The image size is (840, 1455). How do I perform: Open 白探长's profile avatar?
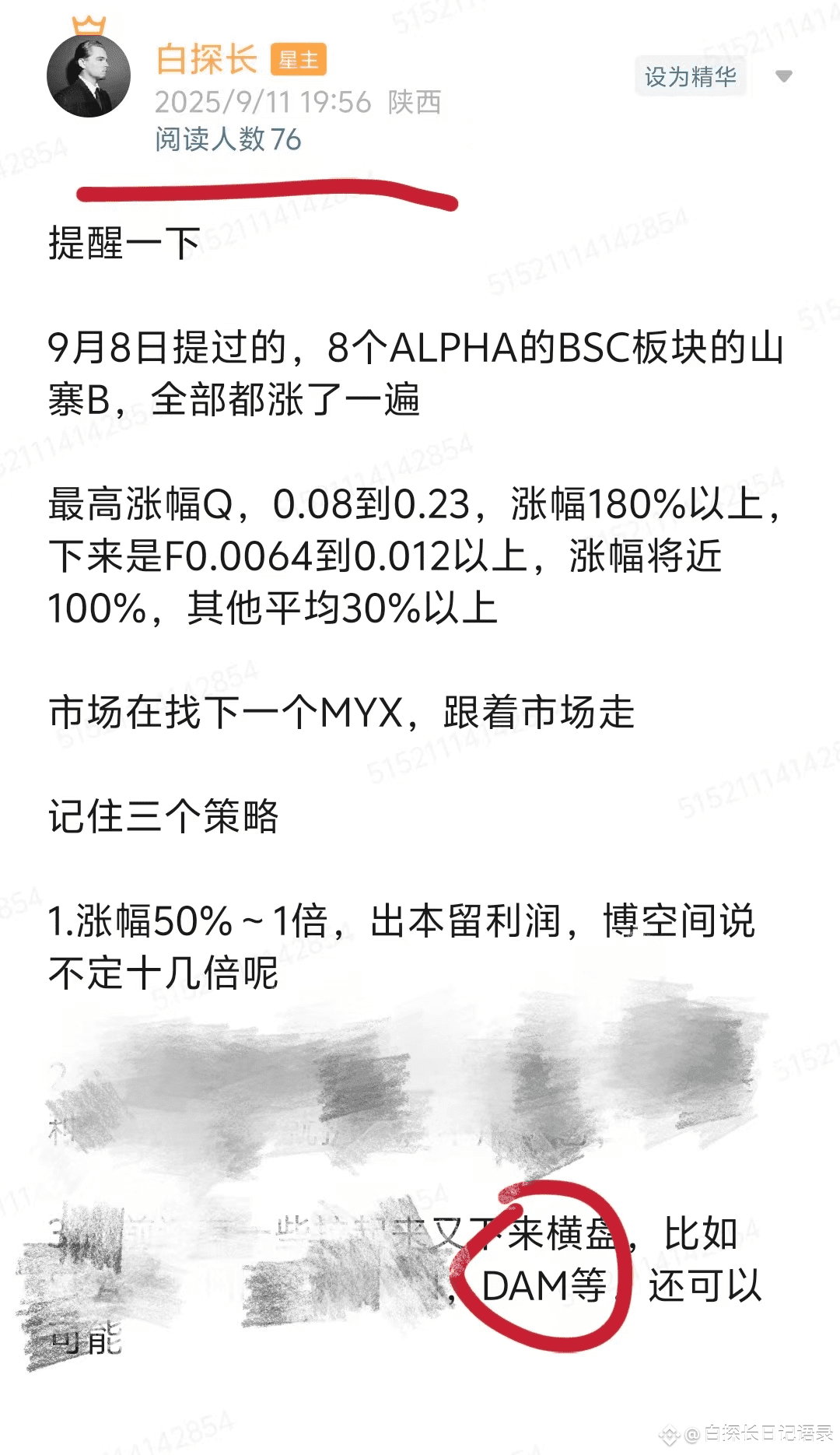point(89,76)
